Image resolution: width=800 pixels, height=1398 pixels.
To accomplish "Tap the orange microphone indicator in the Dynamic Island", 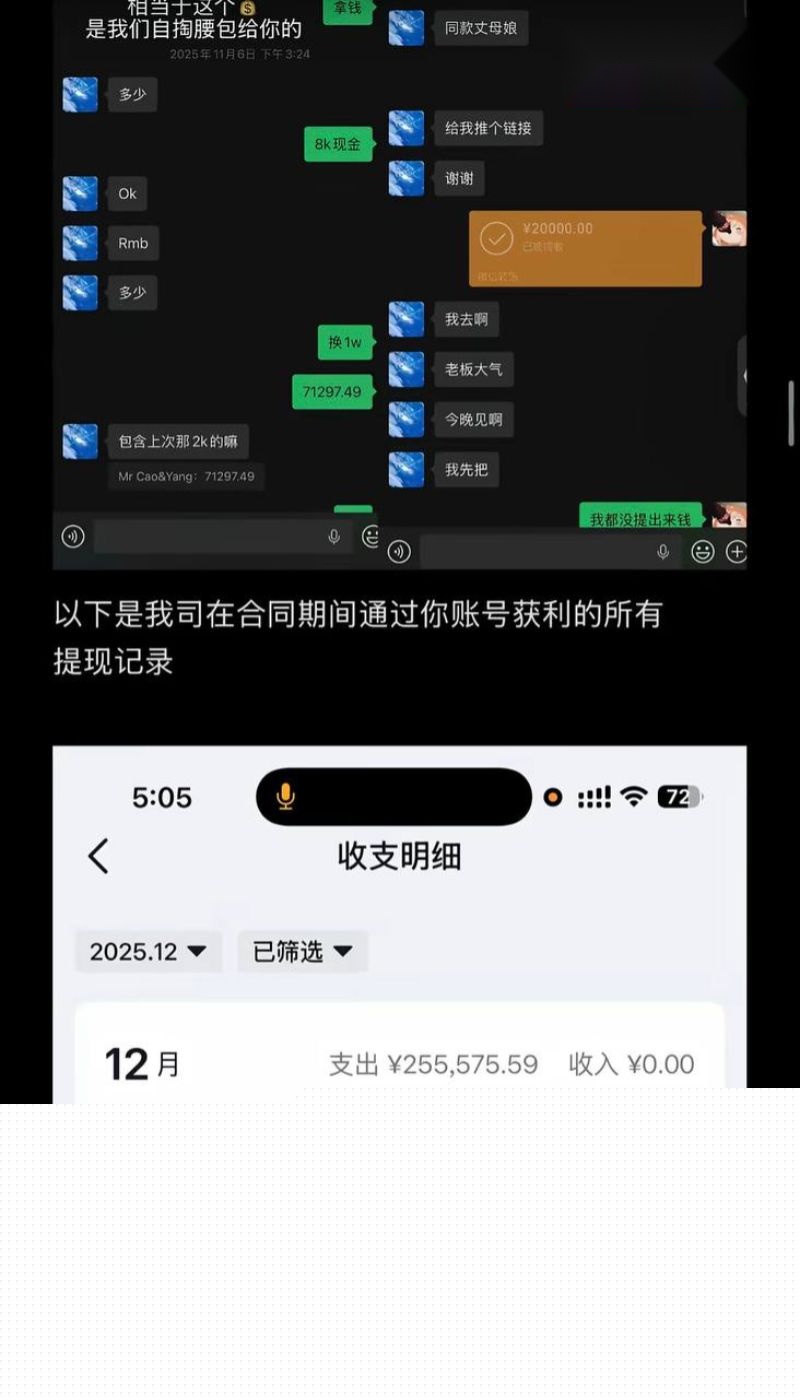I will click(286, 796).
